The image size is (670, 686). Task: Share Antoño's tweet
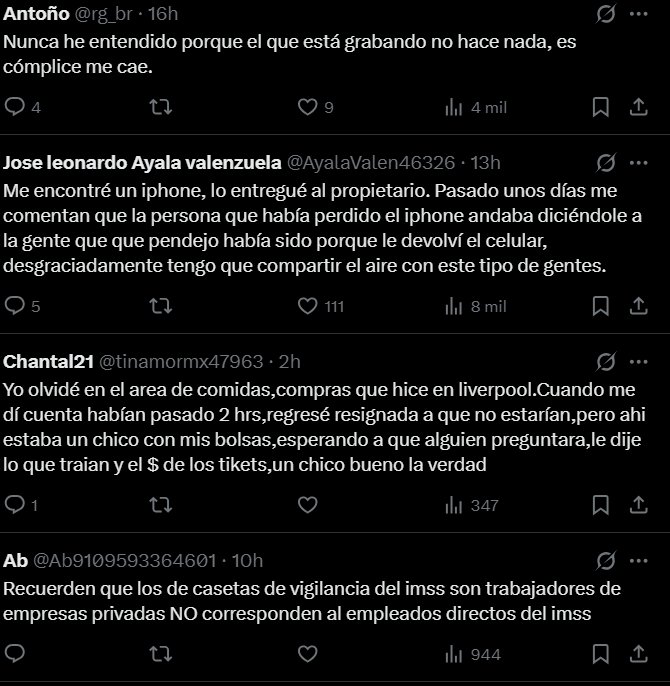(x=638, y=107)
